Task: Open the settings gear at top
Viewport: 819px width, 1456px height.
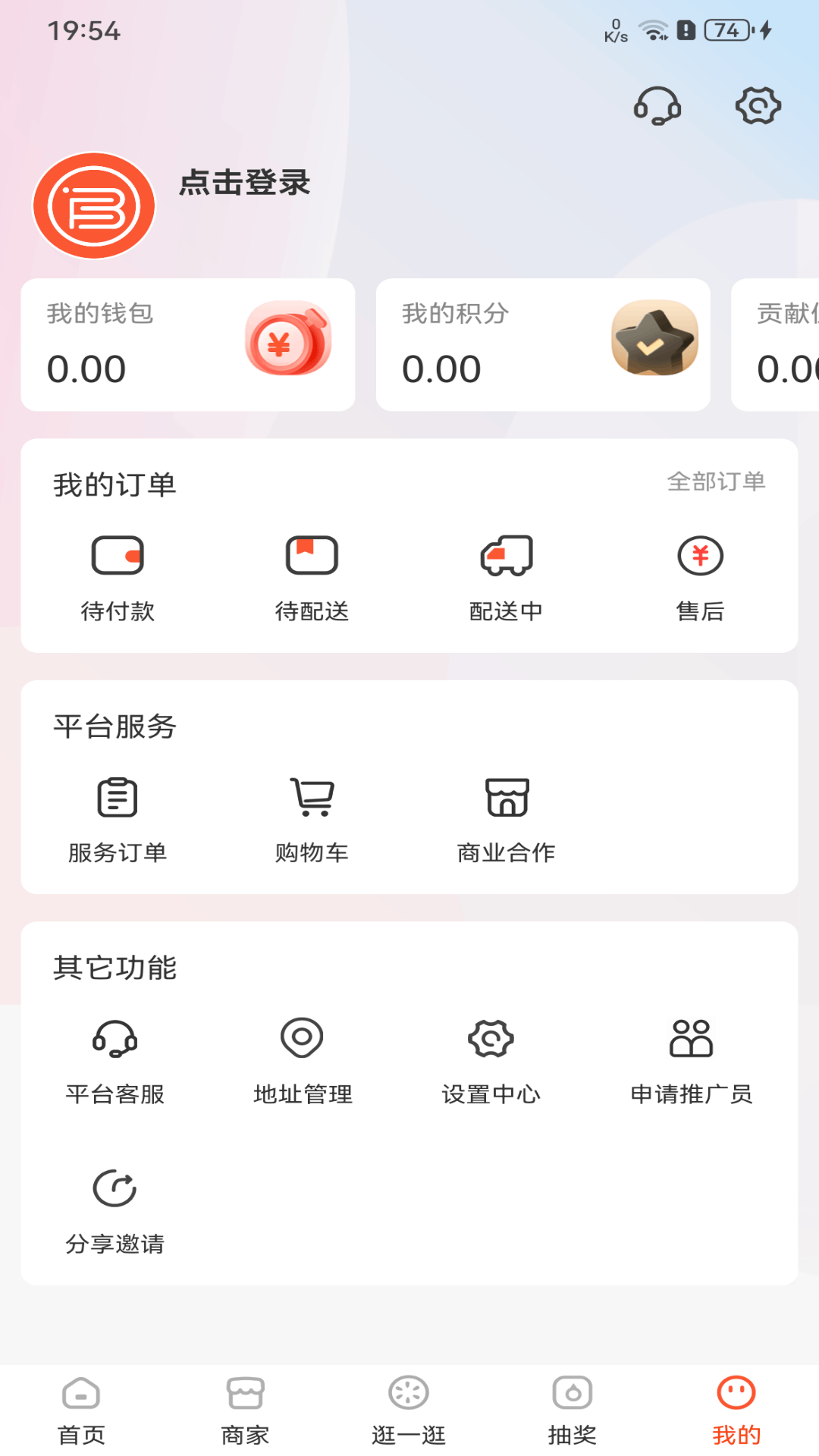Action: coord(758,106)
